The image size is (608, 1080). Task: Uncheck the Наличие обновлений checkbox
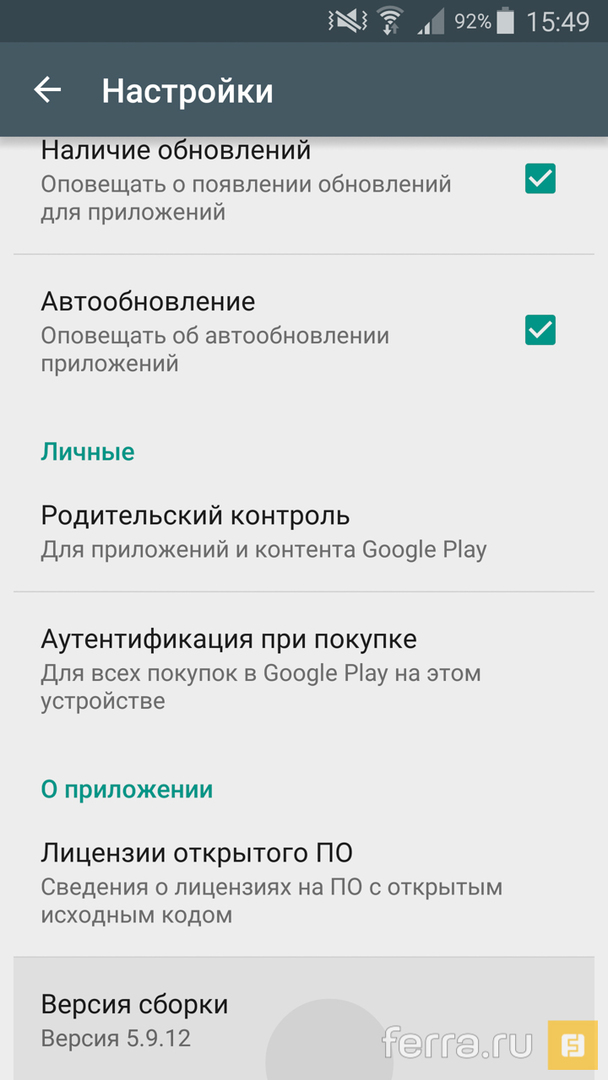click(x=540, y=180)
